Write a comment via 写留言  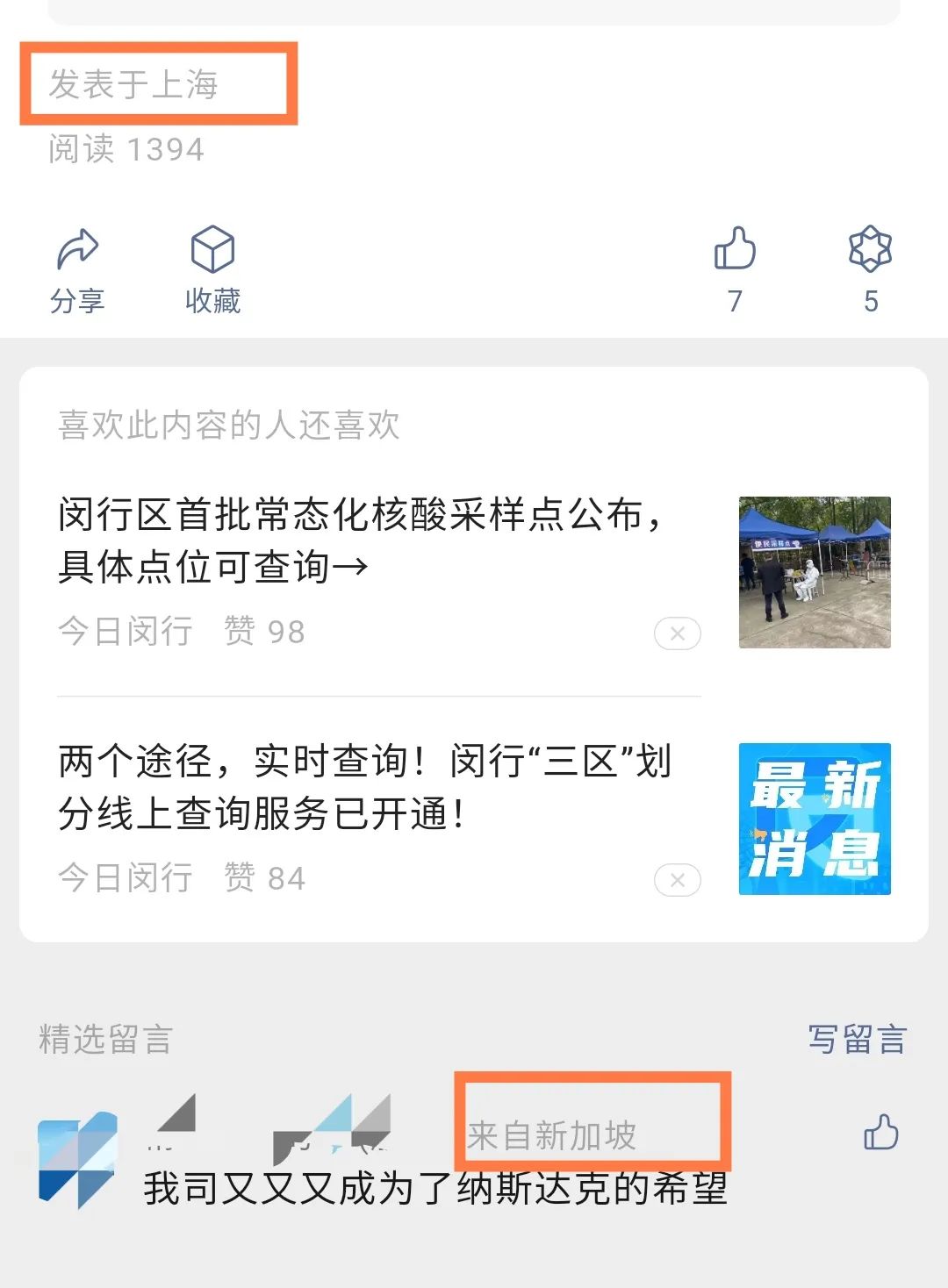856,1040
